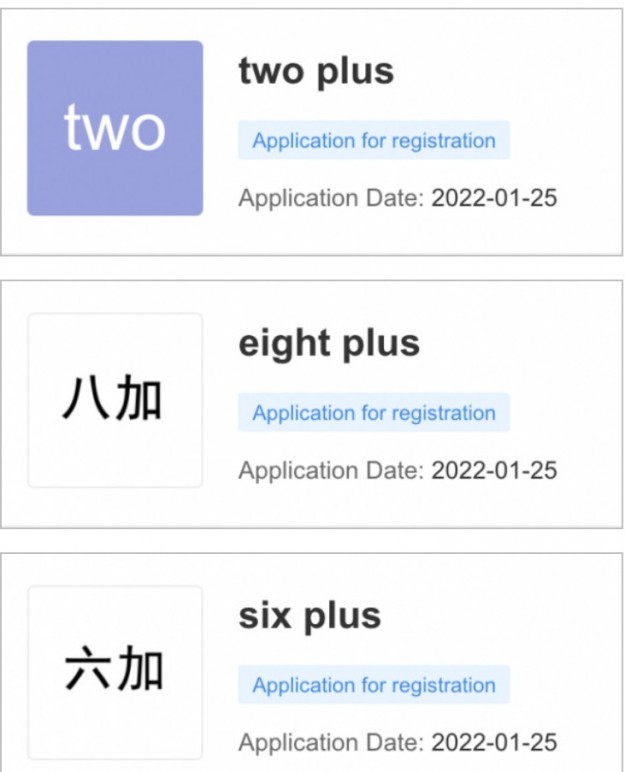625x772 pixels.
Task: Open the two plus trademark card
Action: pyautogui.click(x=315, y=72)
